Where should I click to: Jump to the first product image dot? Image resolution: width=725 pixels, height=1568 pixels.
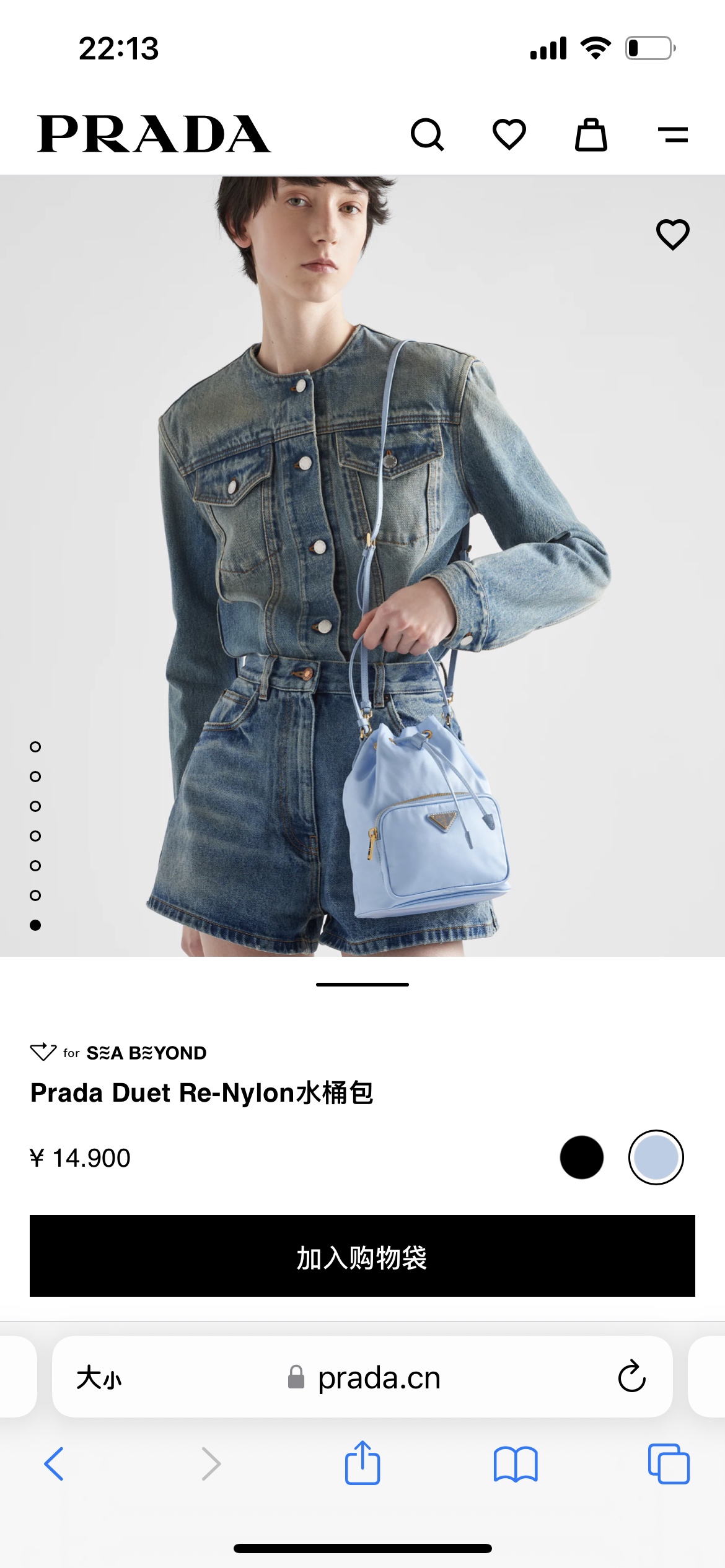(x=35, y=747)
